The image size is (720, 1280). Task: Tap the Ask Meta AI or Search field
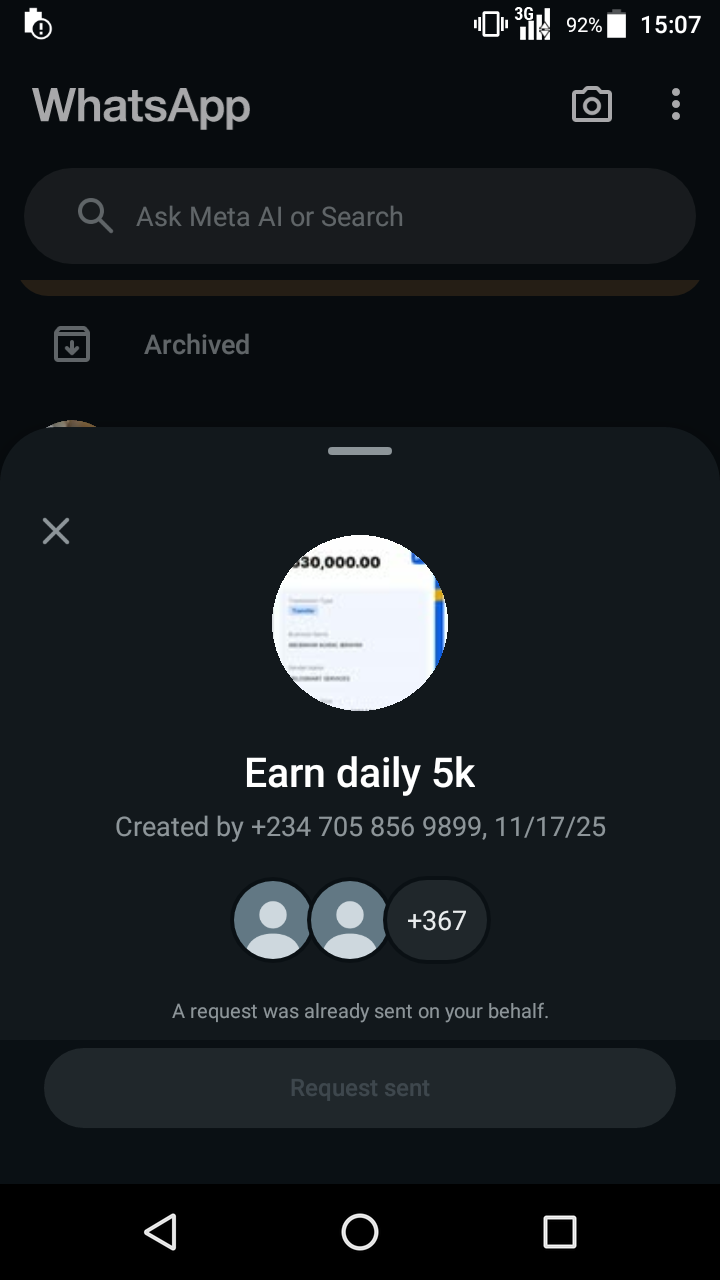click(360, 216)
